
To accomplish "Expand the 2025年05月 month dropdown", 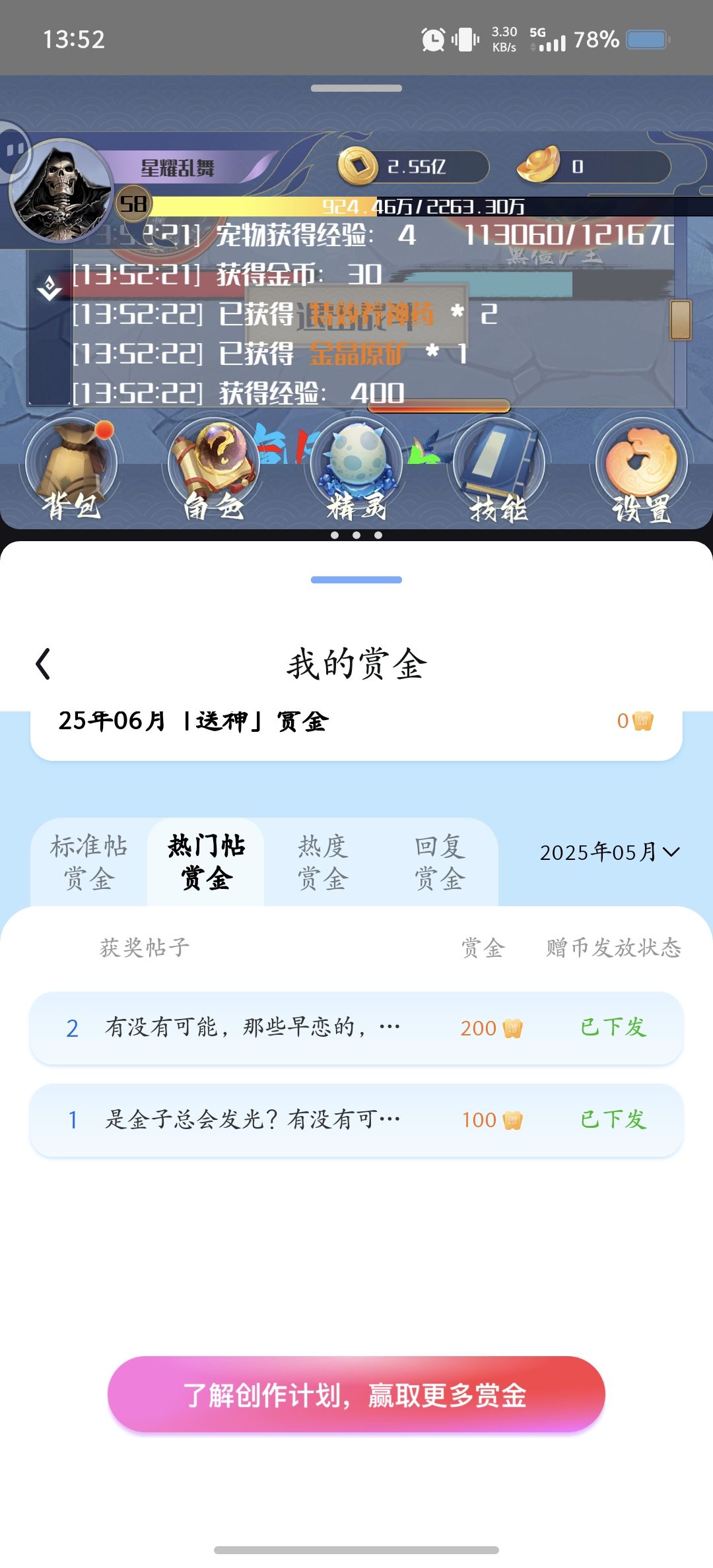I will coord(610,852).
